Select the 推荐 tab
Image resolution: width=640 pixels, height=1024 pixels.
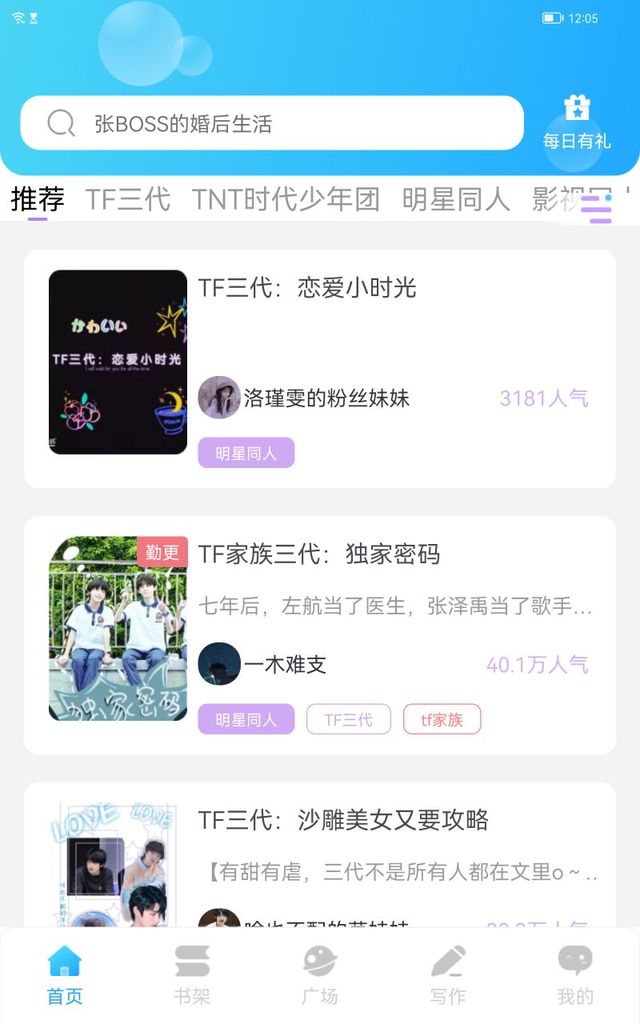pos(37,199)
